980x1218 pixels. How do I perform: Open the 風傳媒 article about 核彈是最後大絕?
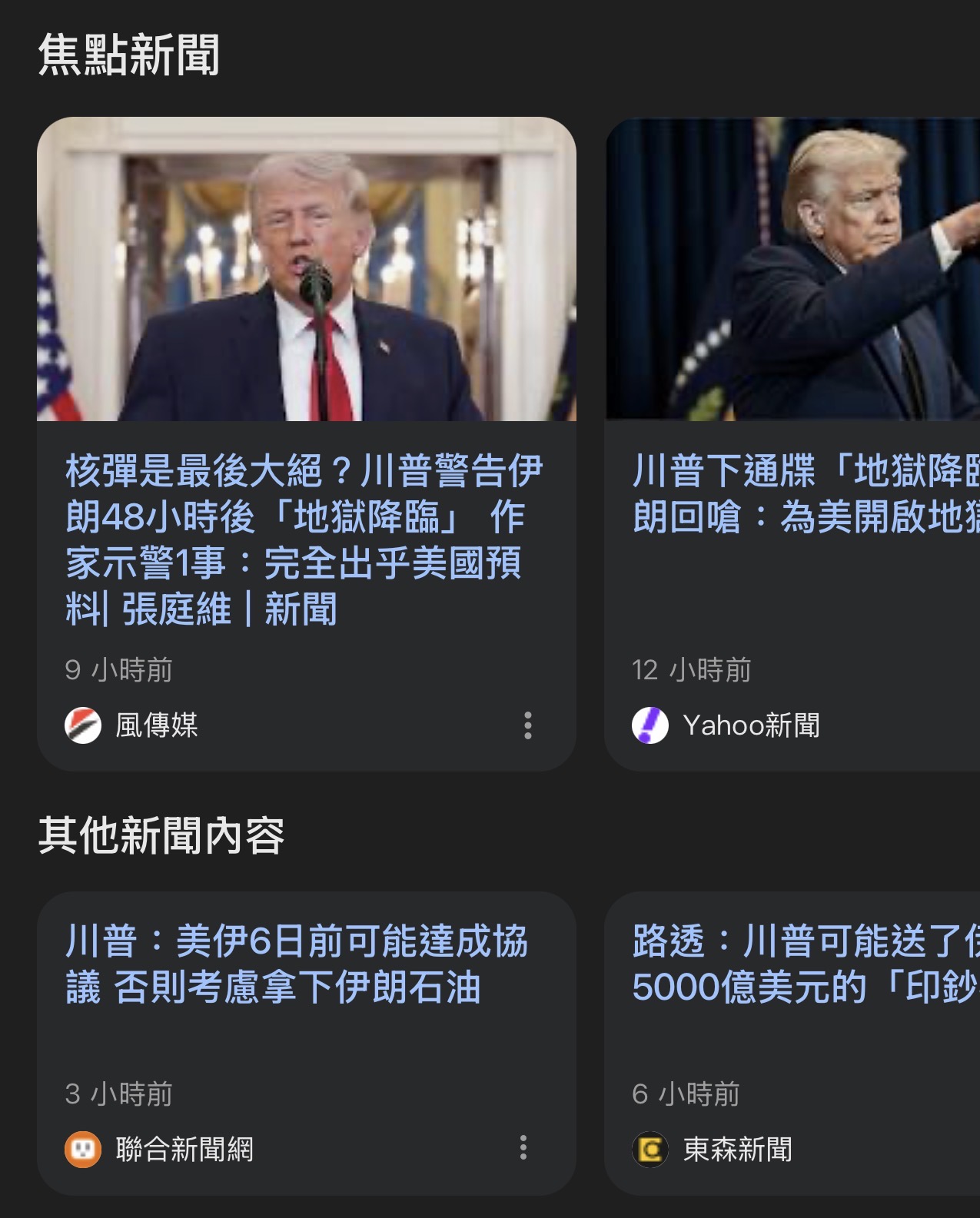pyautogui.click(x=304, y=539)
